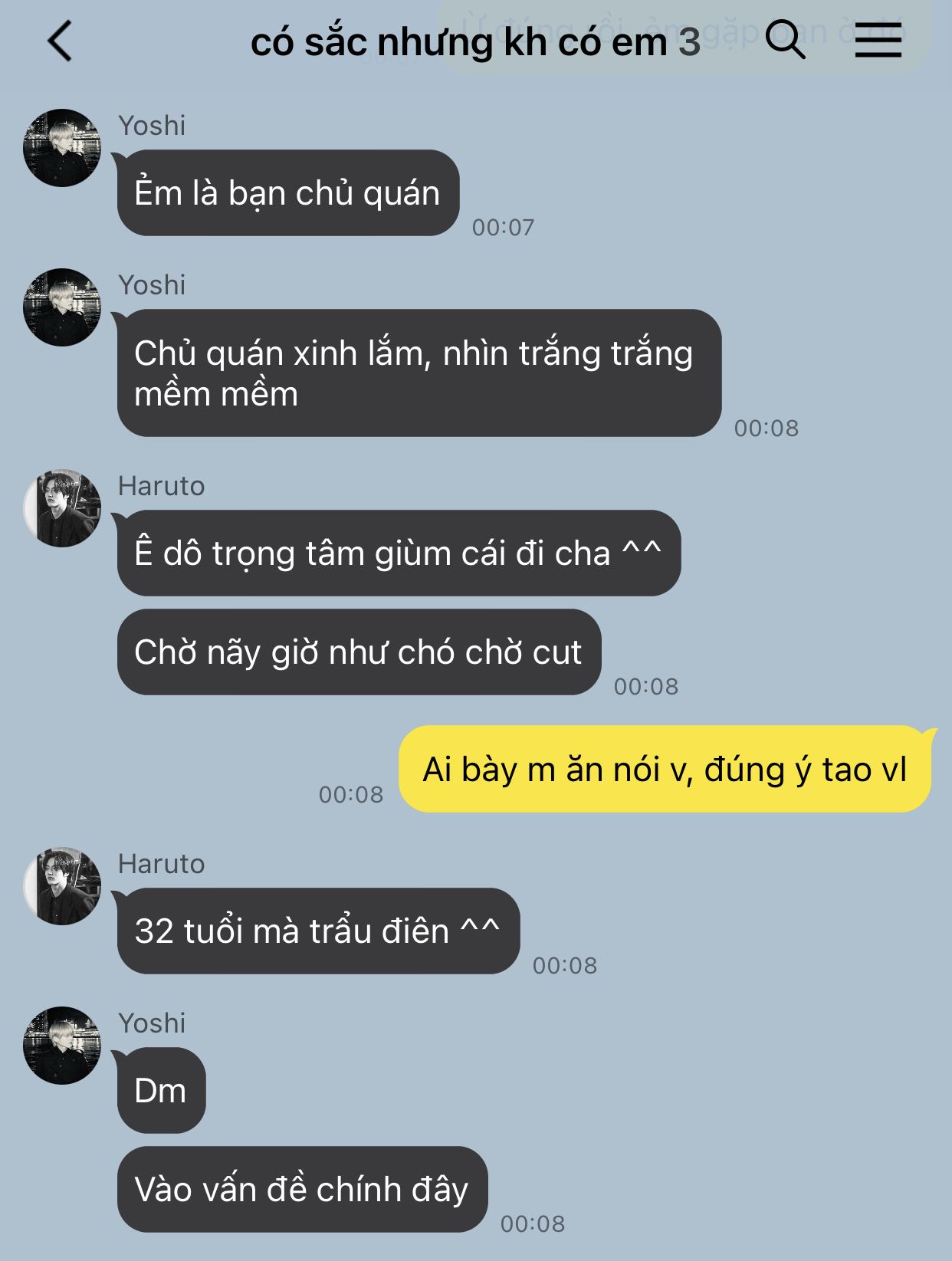This screenshot has width=952, height=1261.
Task: Open Haruto's avatar beside 'Ê dô trọng tâm'
Action: pyautogui.click(x=62, y=508)
